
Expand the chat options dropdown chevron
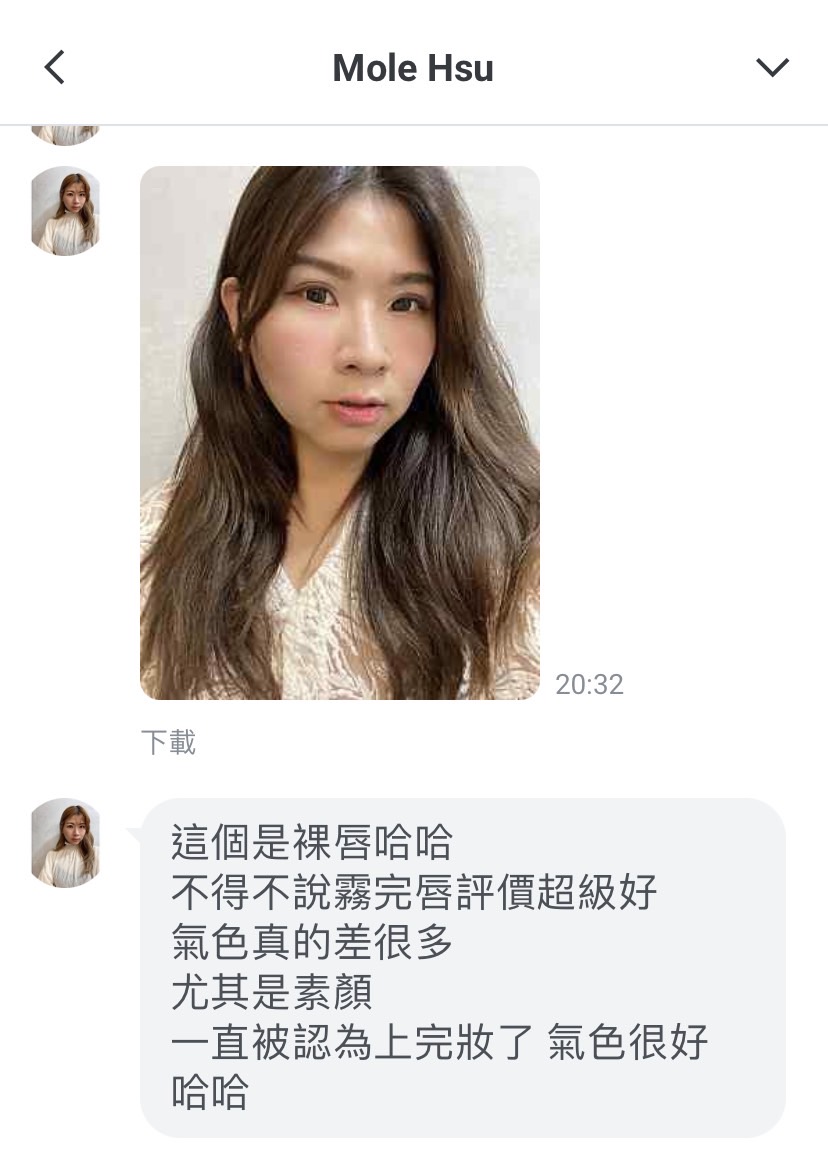[772, 67]
